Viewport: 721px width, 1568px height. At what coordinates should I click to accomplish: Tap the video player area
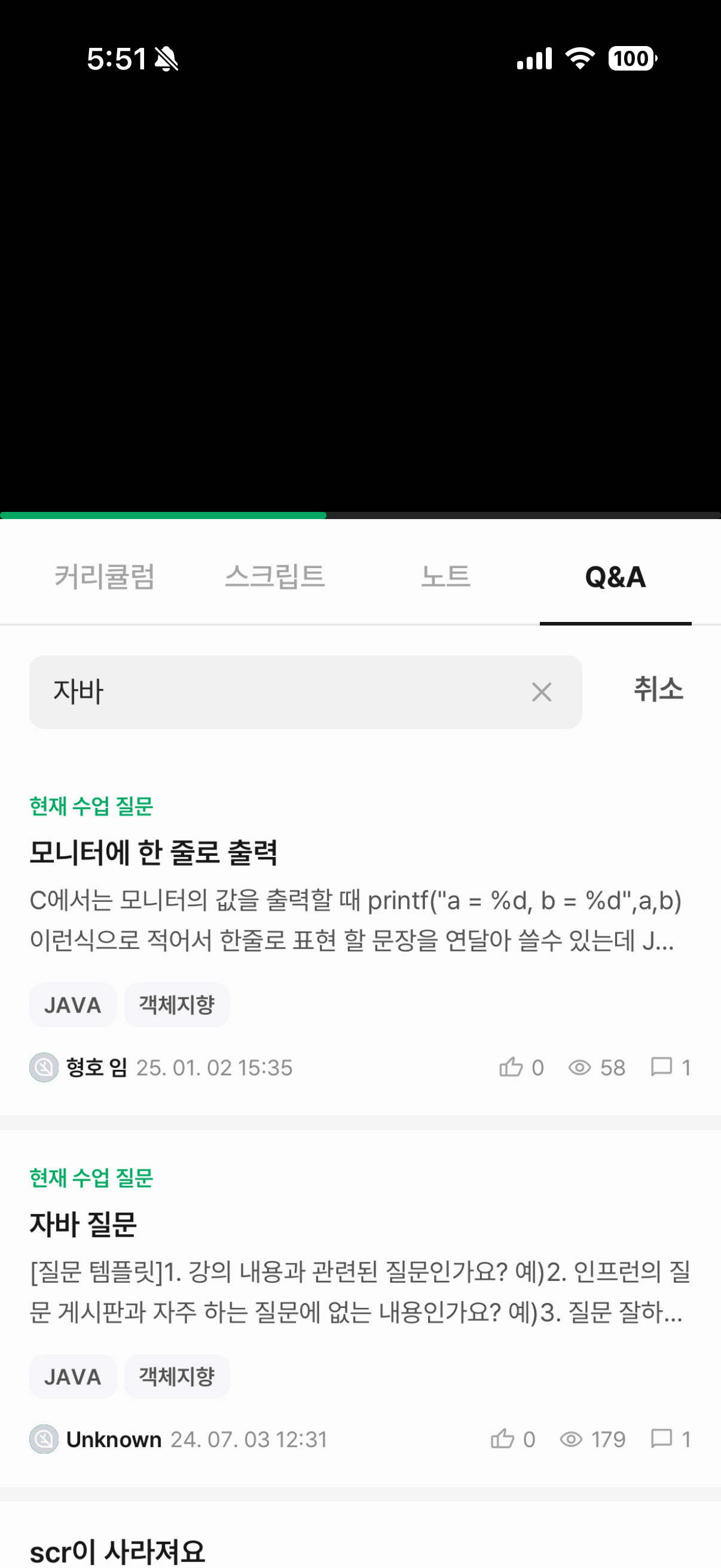[x=360, y=292]
